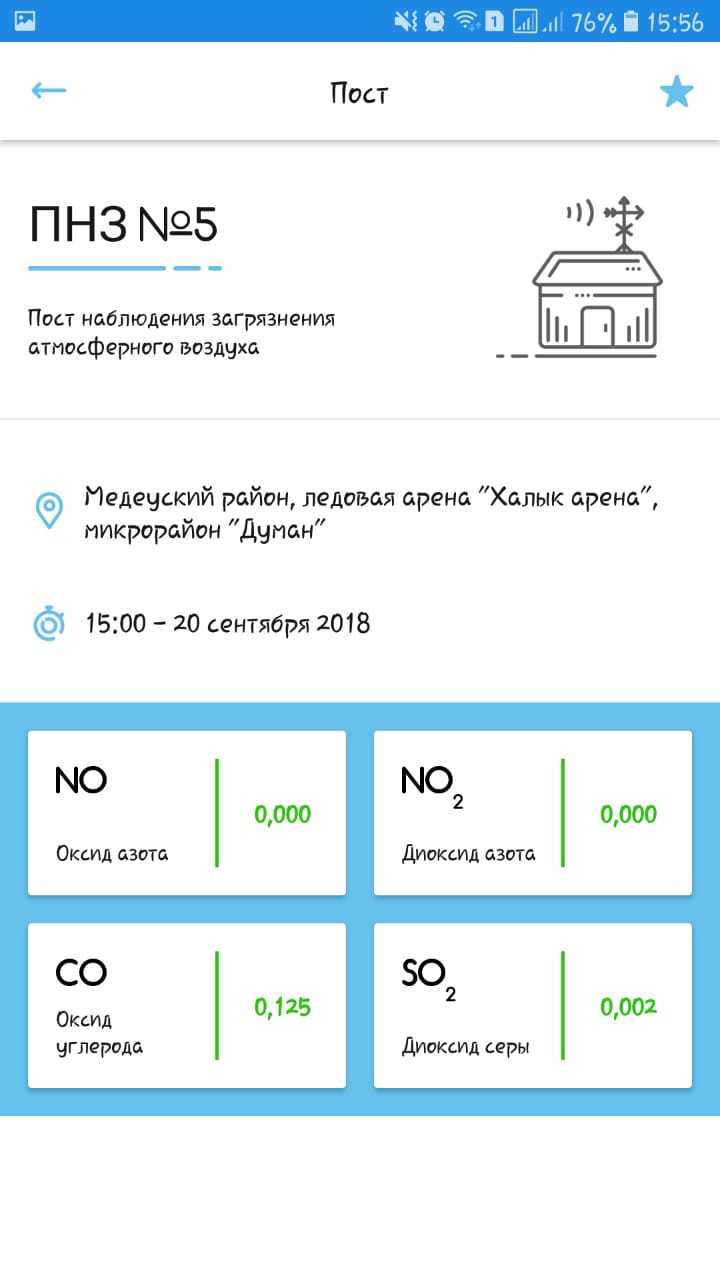Viewport: 720px width, 1280px height.
Task: Add this post to favorites with the star icon
Action: (677, 93)
